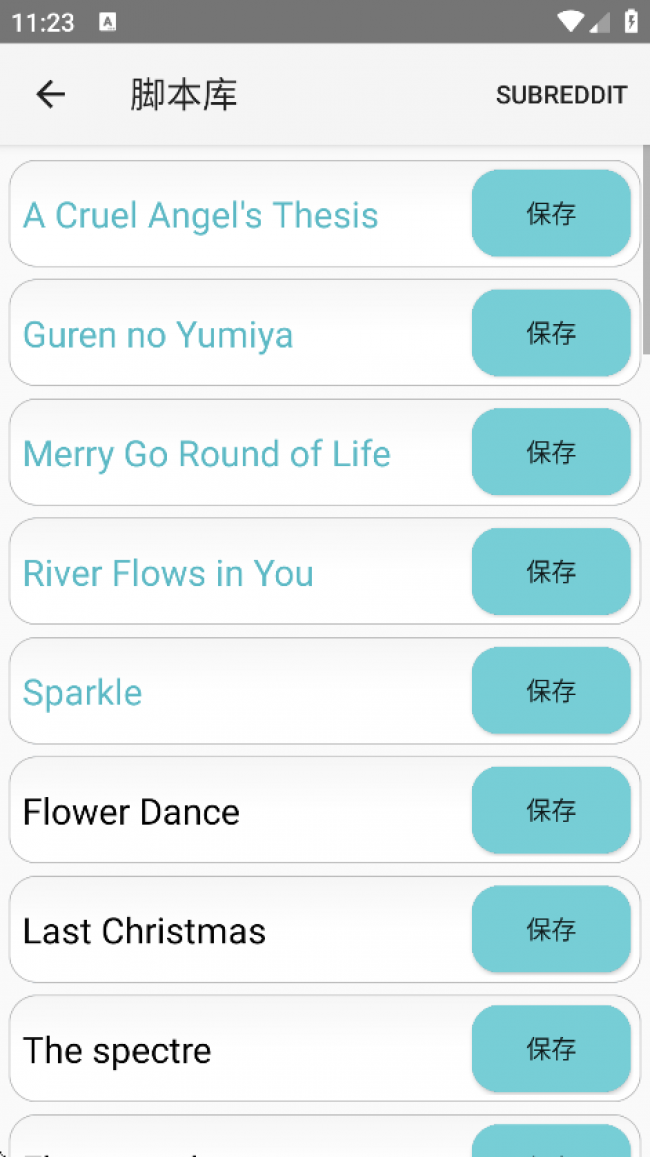Select the Sparkle script row

click(x=83, y=692)
